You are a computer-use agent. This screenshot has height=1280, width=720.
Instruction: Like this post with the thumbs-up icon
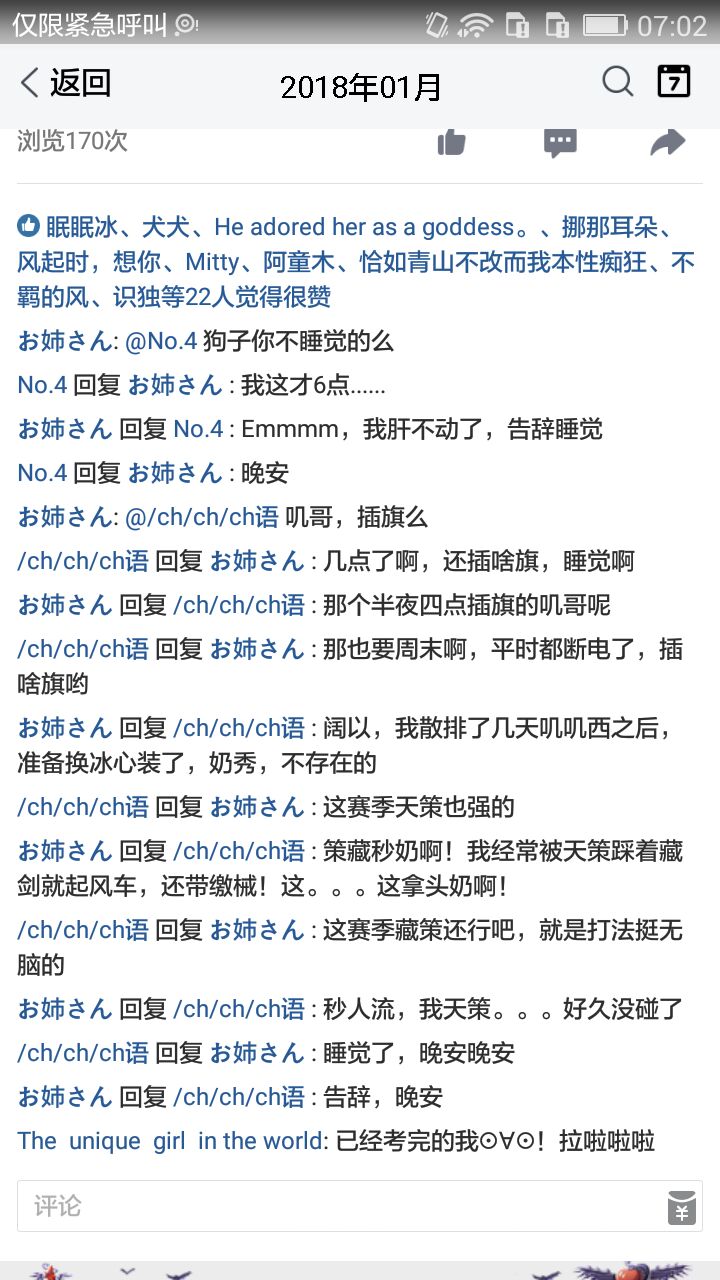(452, 143)
